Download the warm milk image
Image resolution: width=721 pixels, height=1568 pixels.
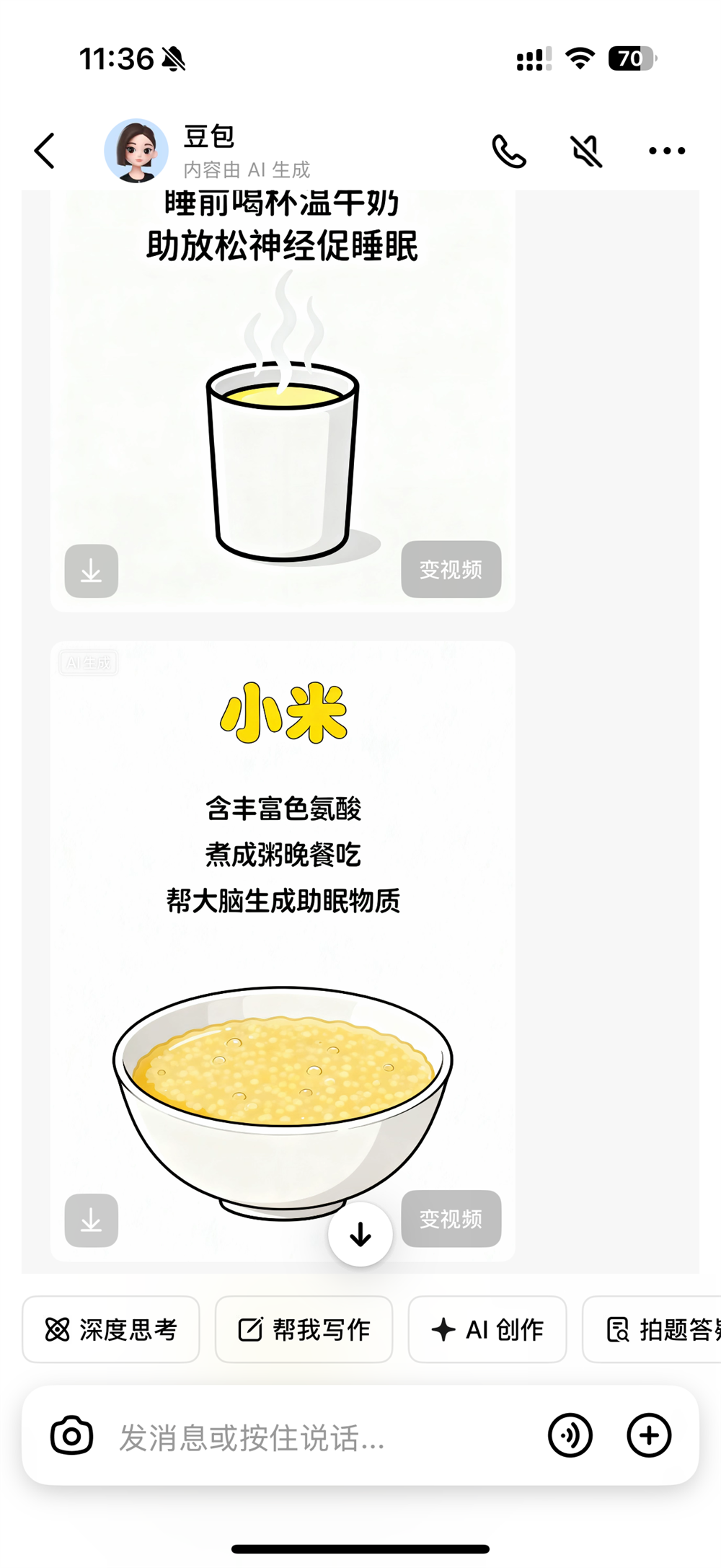[92, 571]
